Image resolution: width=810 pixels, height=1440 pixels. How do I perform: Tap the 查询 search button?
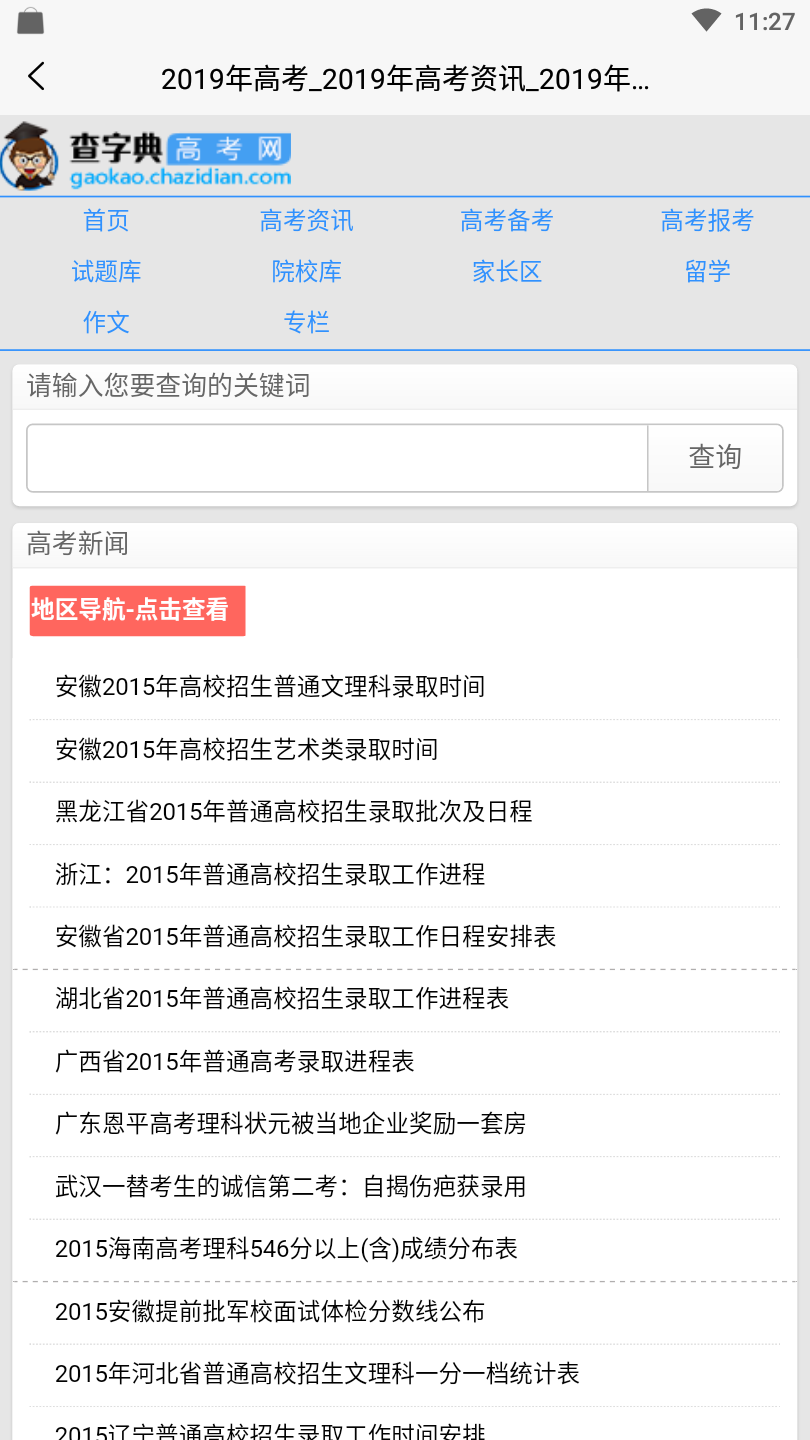coord(715,458)
